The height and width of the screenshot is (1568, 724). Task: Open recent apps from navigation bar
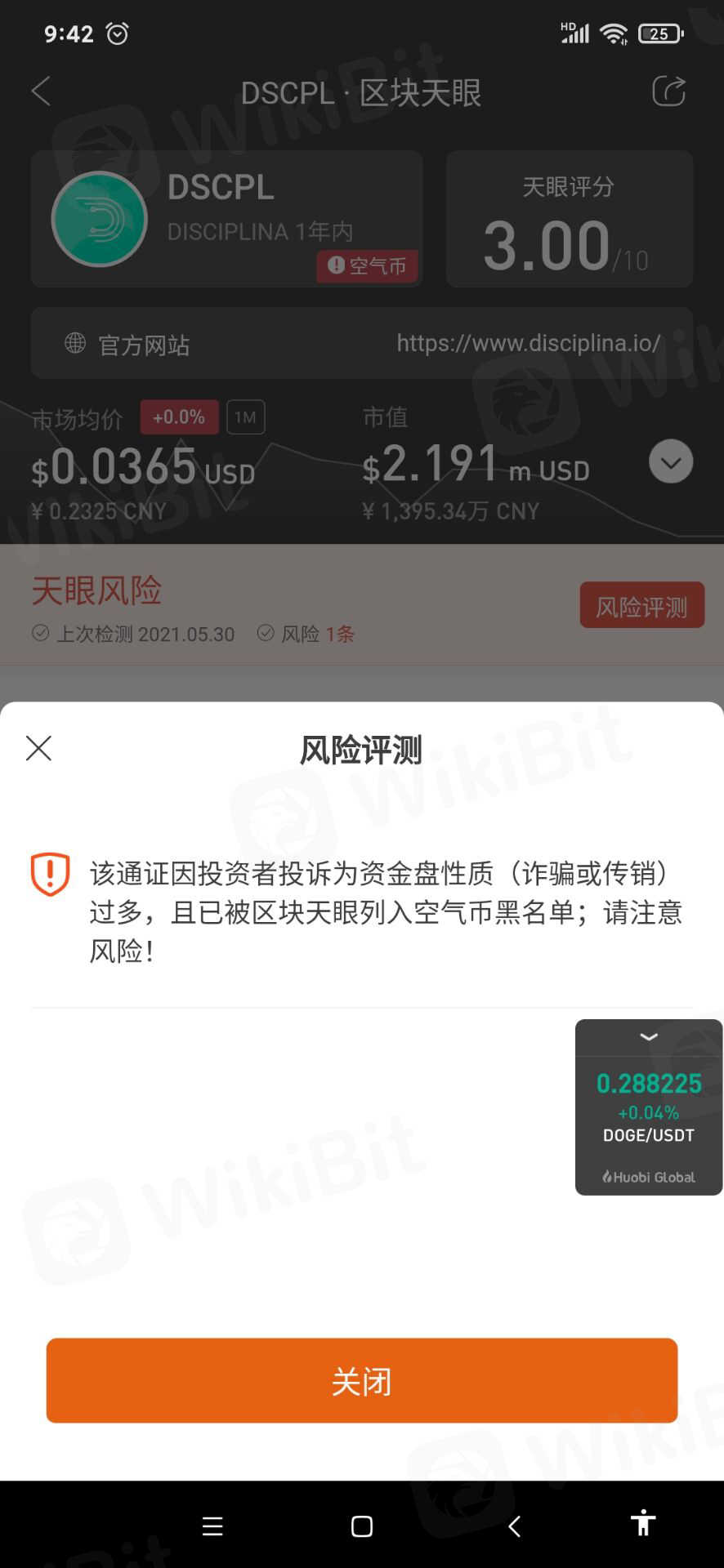coord(212,1526)
